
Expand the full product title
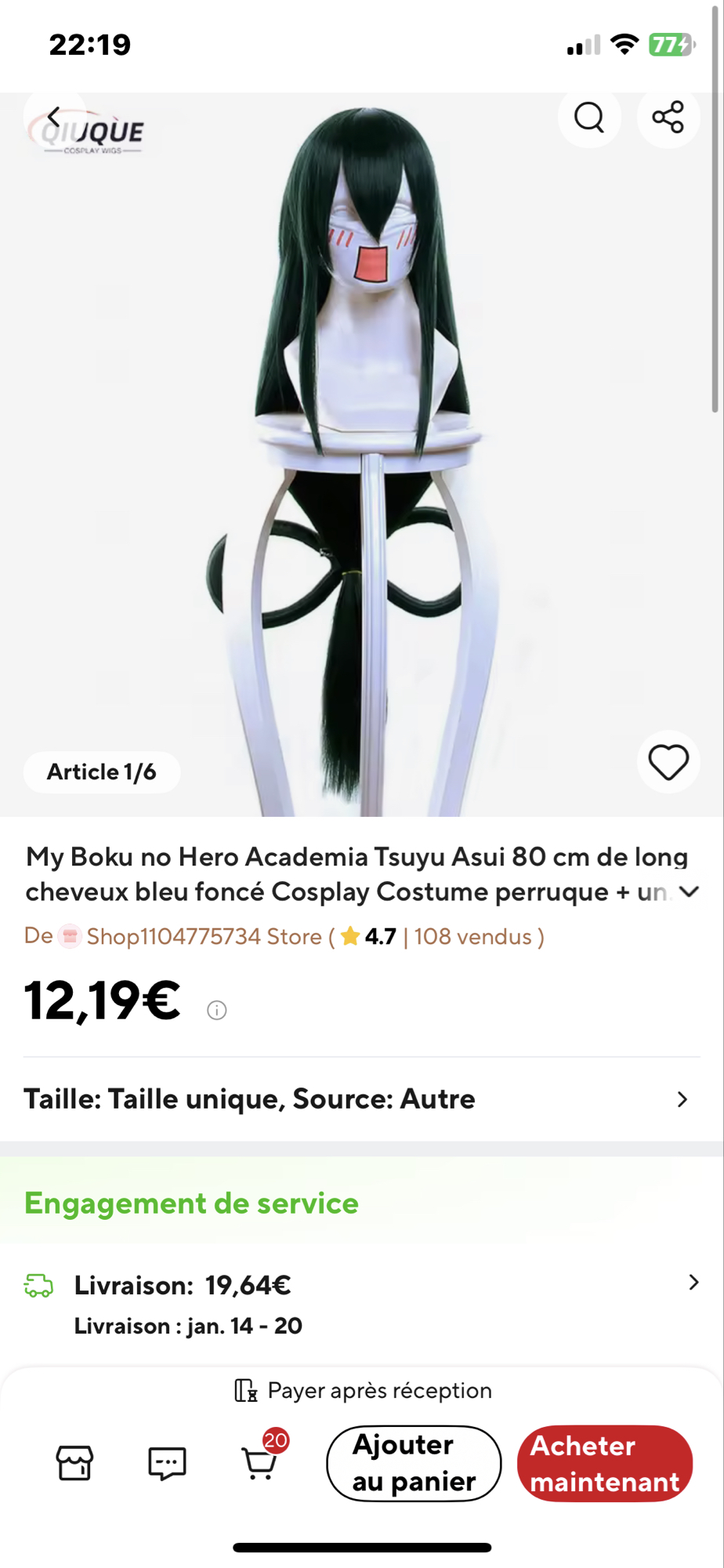[689, 891]
